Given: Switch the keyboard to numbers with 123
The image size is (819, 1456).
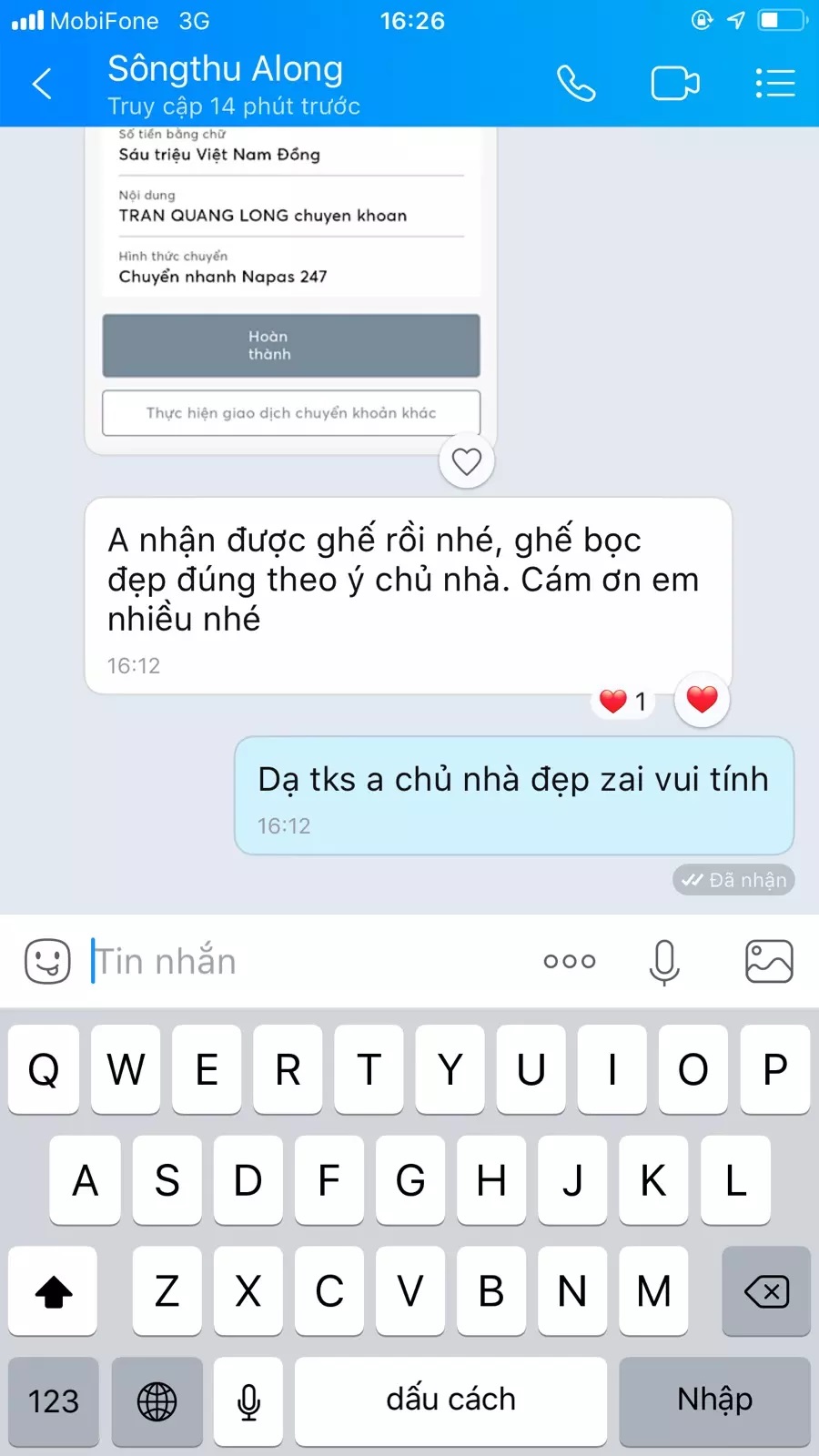Looking at the screenshot, I should pos(54,1400).
